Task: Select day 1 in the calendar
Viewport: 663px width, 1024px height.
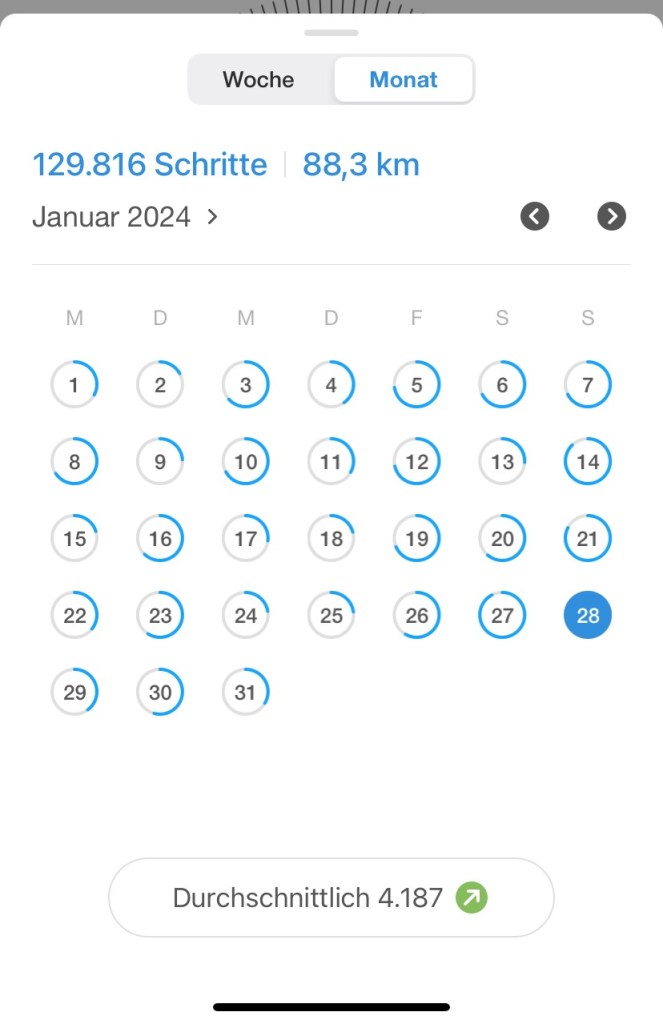Action: (x=75, y=385)
